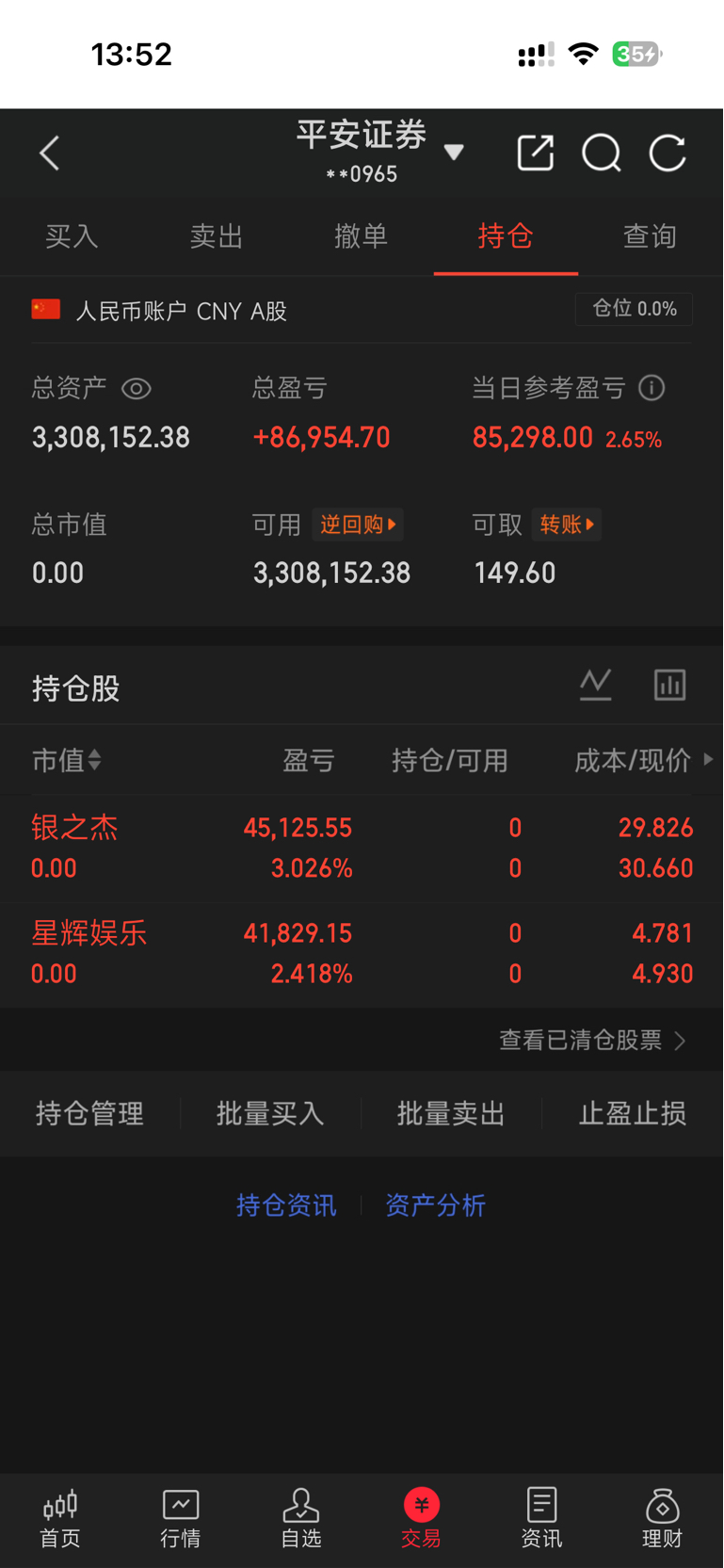Tap the 转账 button

(567, 525)
